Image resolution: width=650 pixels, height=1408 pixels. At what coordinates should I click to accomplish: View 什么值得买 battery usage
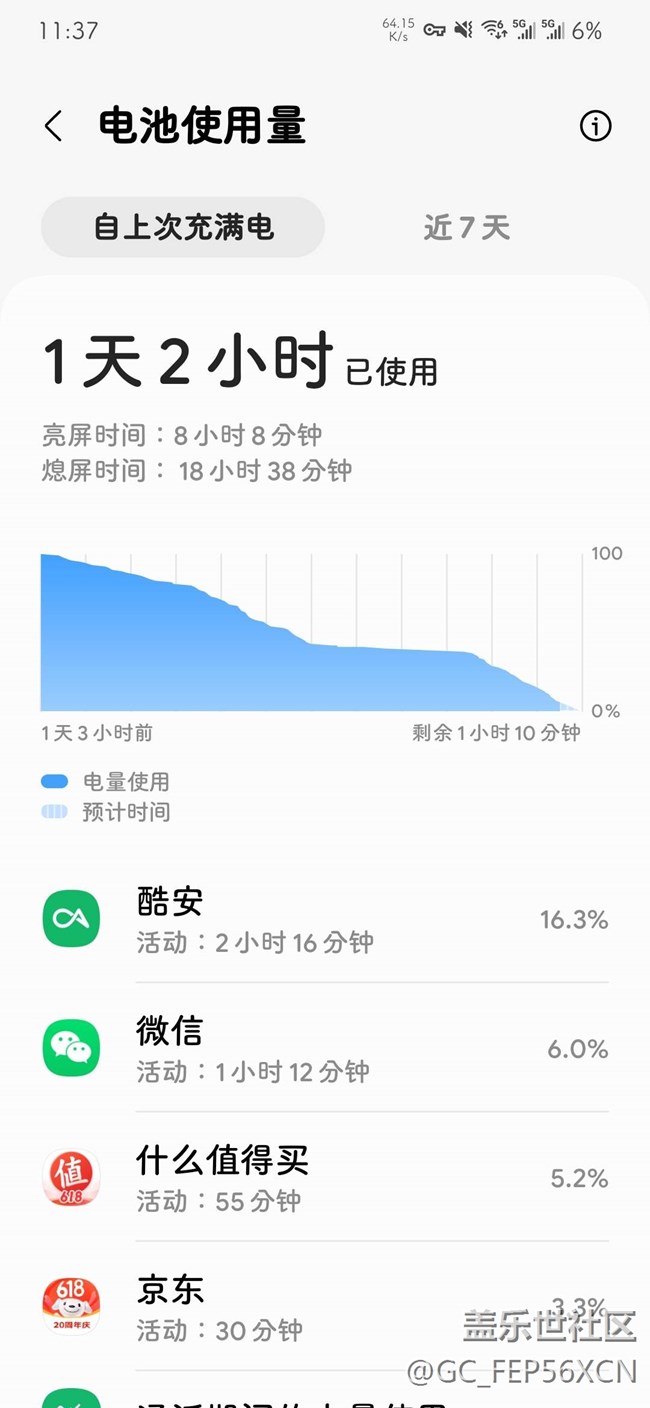[x=325, y=1177]
